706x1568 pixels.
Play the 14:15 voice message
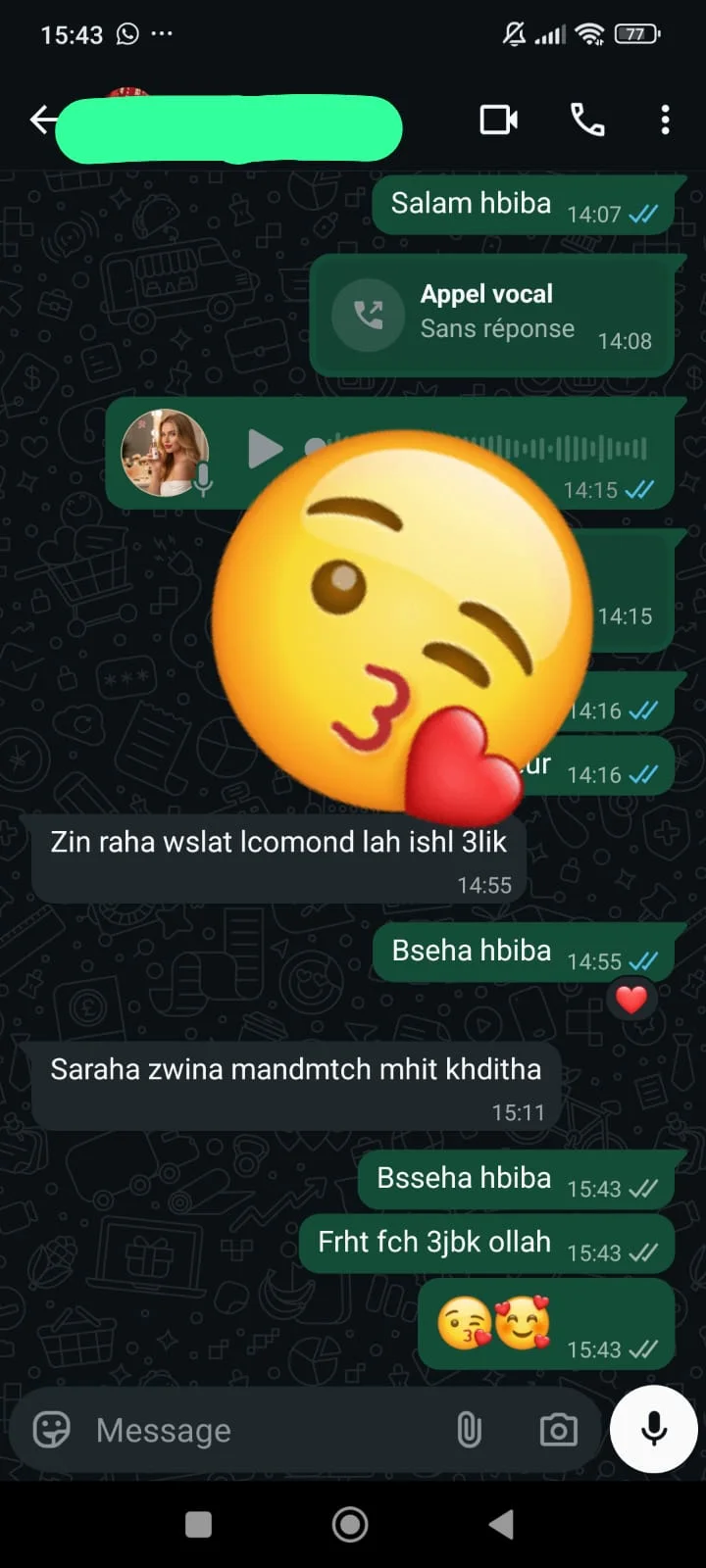pyautogui.click(x=264, y=450)
